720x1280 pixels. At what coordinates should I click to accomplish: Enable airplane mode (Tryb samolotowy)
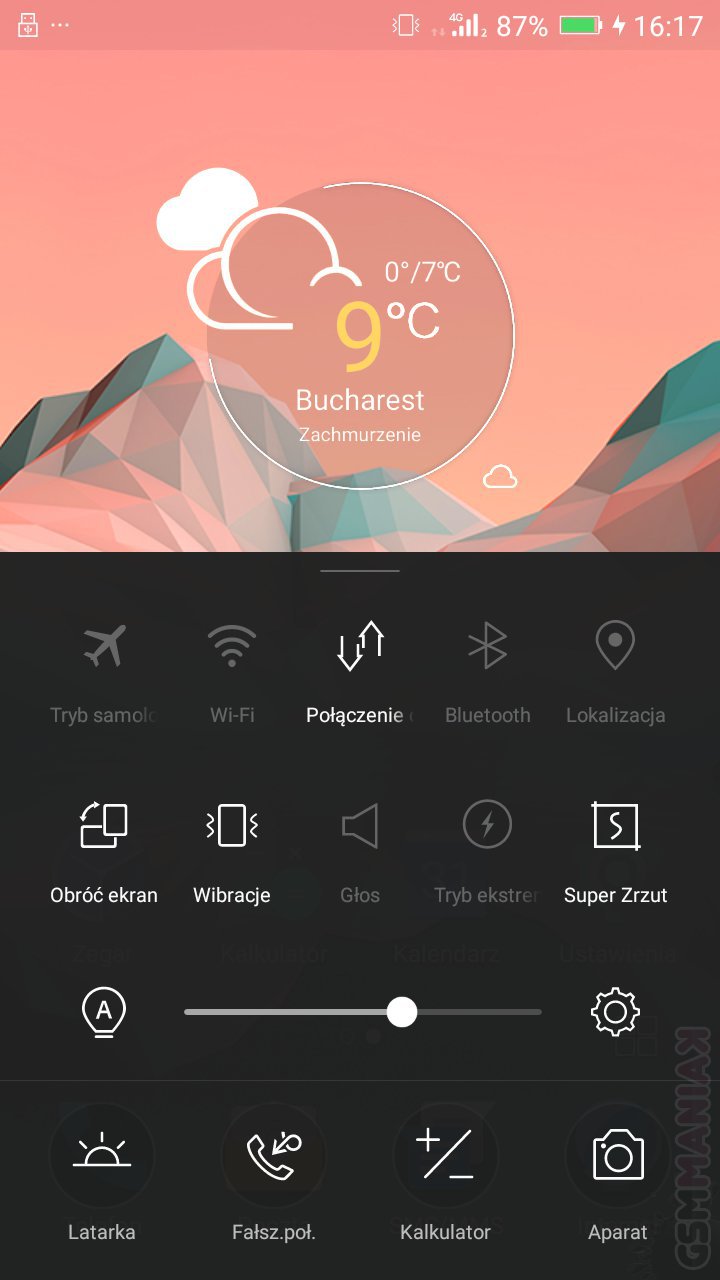coord(104,646)
